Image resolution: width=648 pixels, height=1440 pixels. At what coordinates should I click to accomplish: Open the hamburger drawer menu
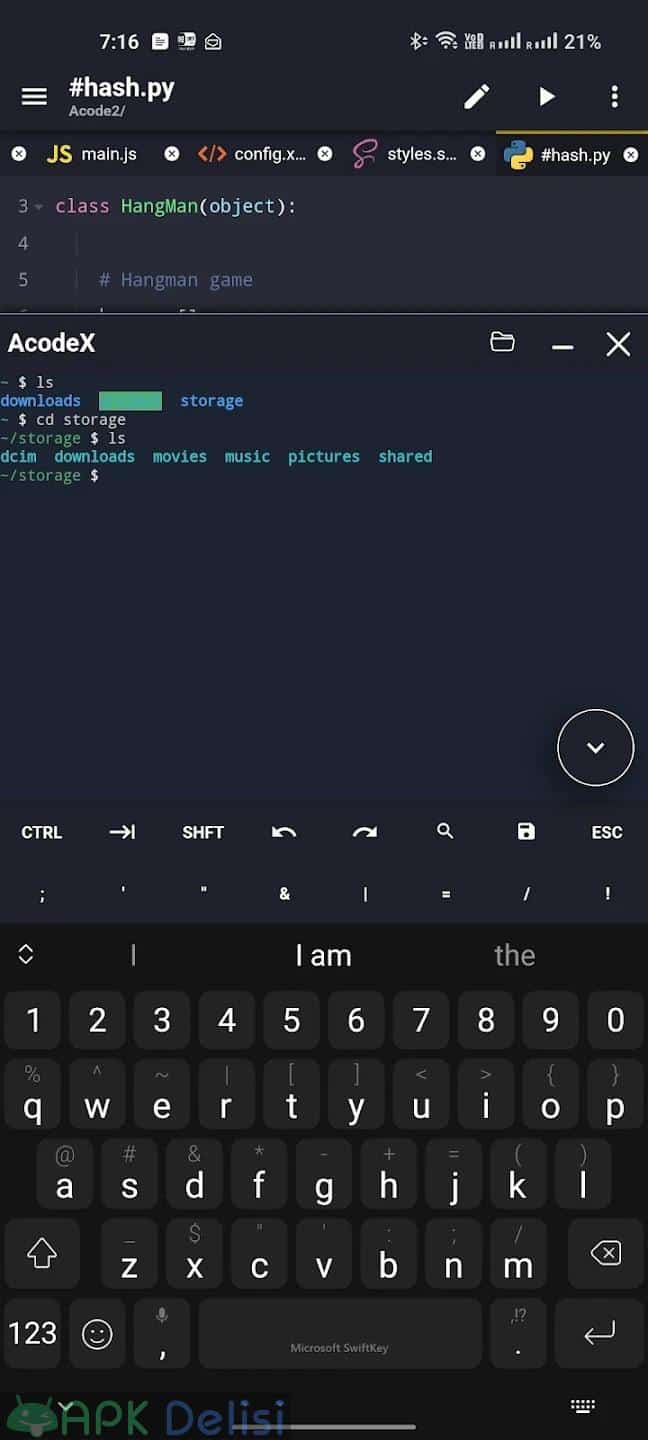(34, 96)
